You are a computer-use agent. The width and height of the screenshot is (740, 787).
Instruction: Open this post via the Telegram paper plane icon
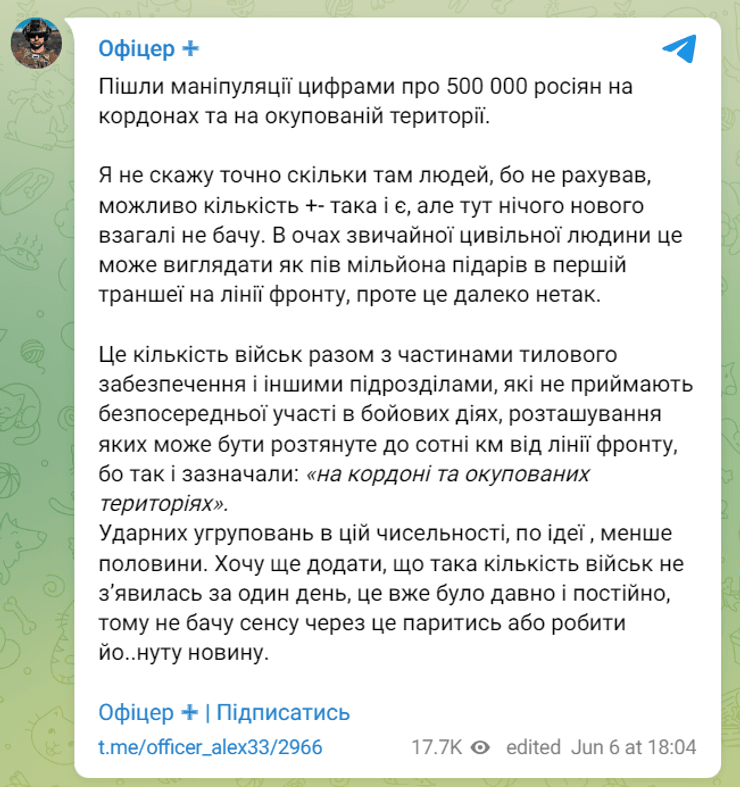(679, 49)
